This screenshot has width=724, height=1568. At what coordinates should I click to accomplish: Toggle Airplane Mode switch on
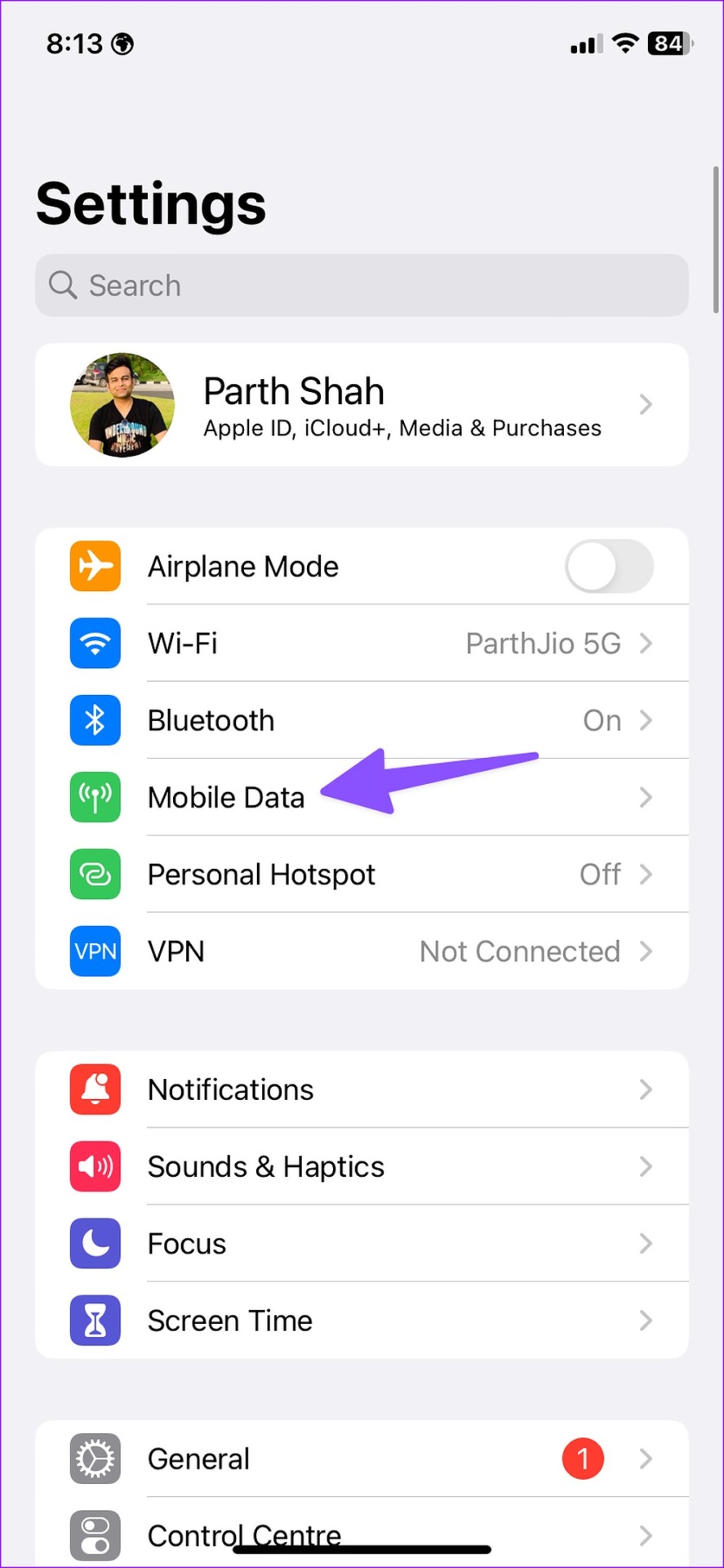click(608, 566)
